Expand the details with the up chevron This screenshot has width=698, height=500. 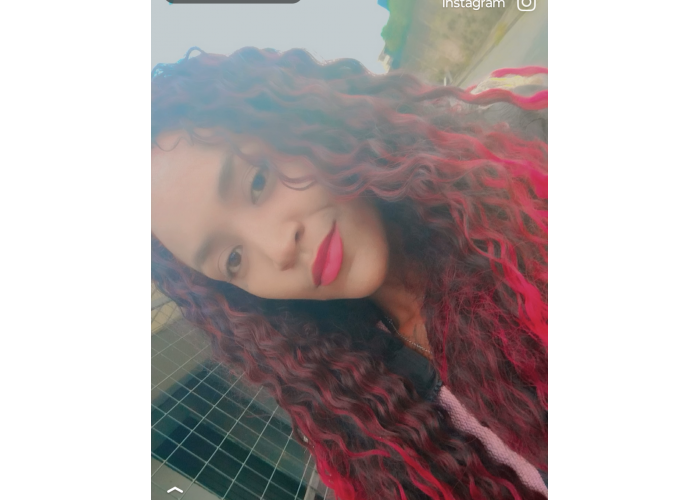[175, 490]
